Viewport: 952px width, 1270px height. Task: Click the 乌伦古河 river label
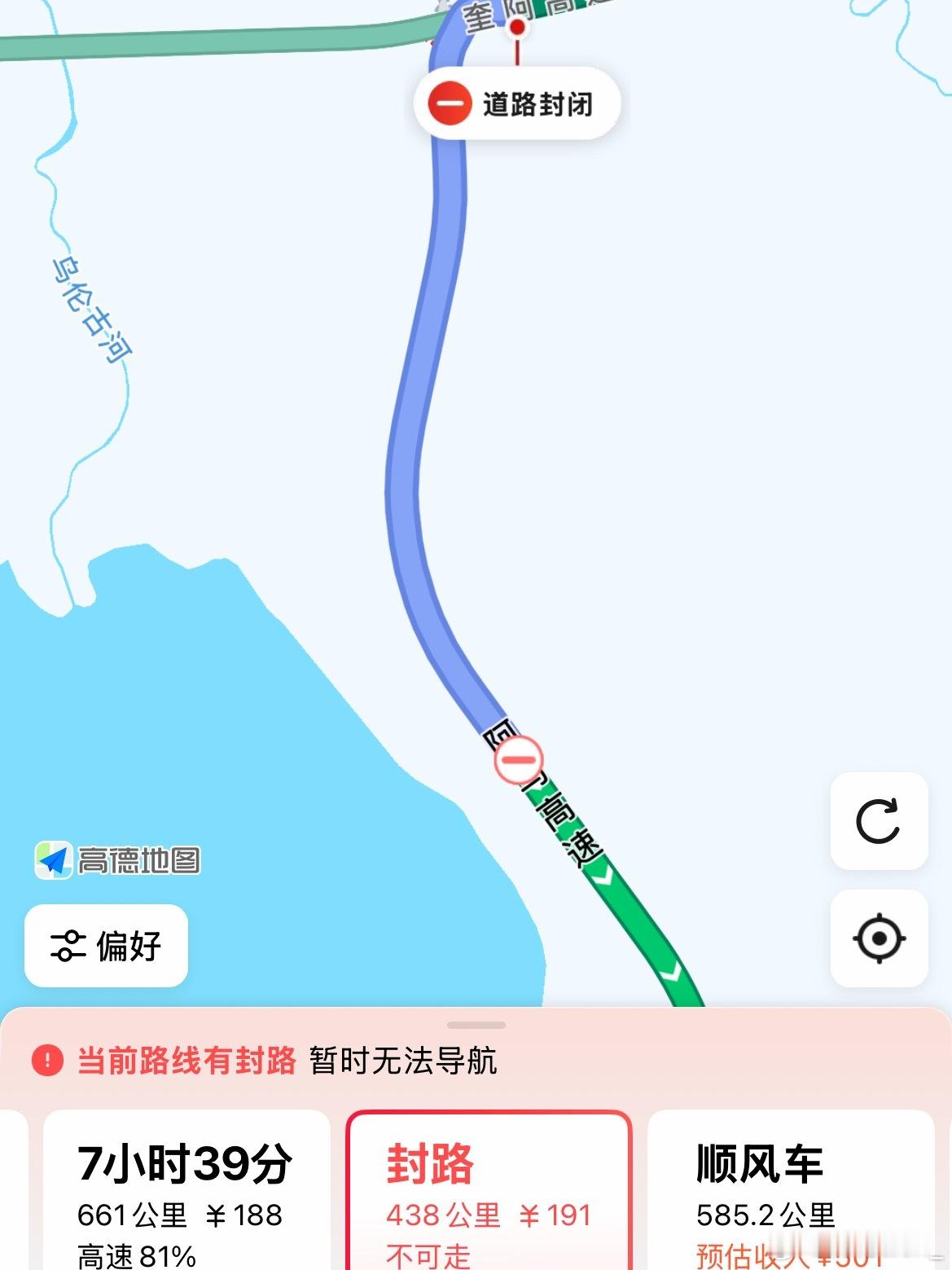90,305
